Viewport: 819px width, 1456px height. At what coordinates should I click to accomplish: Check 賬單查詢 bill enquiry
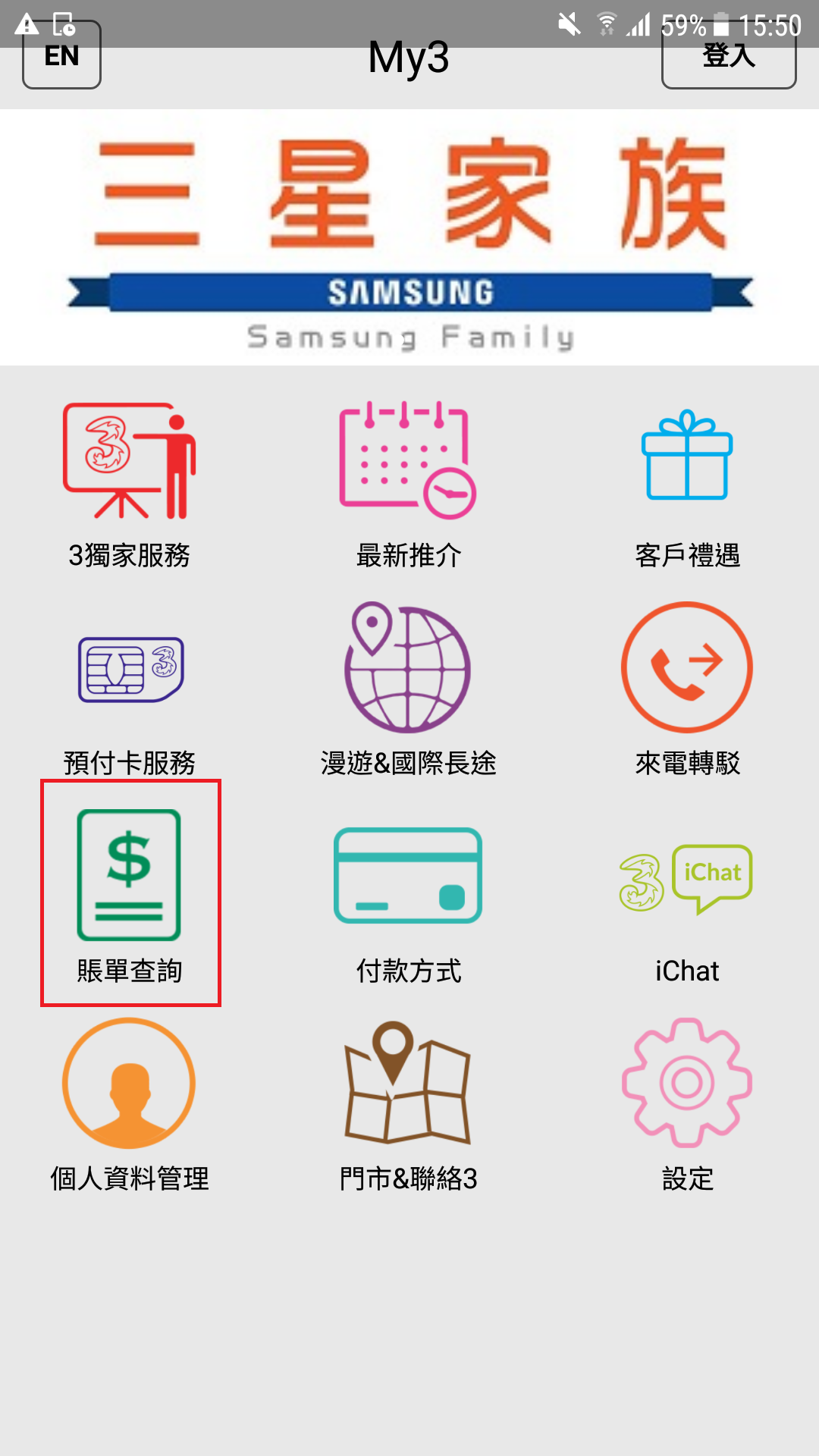pyautogui.click(x=130, y=893)
